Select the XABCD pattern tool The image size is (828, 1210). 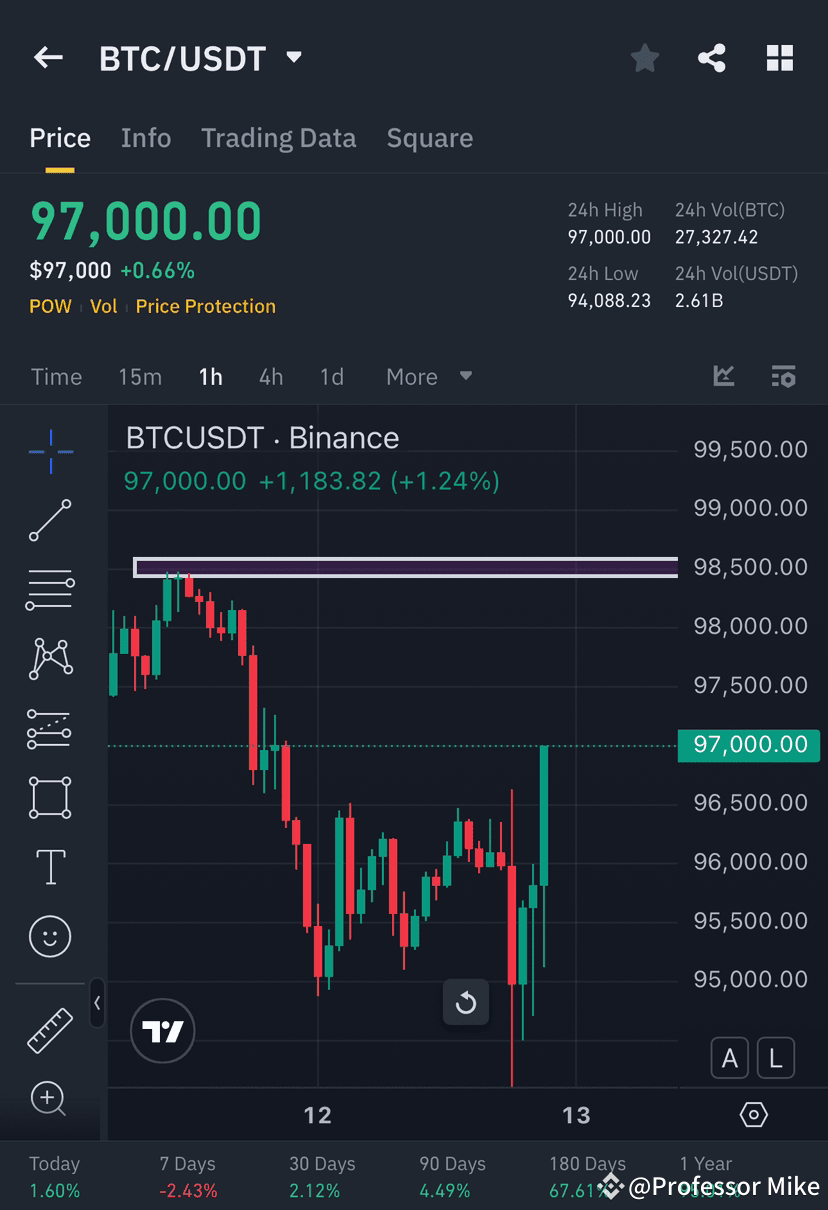(49, 658)
